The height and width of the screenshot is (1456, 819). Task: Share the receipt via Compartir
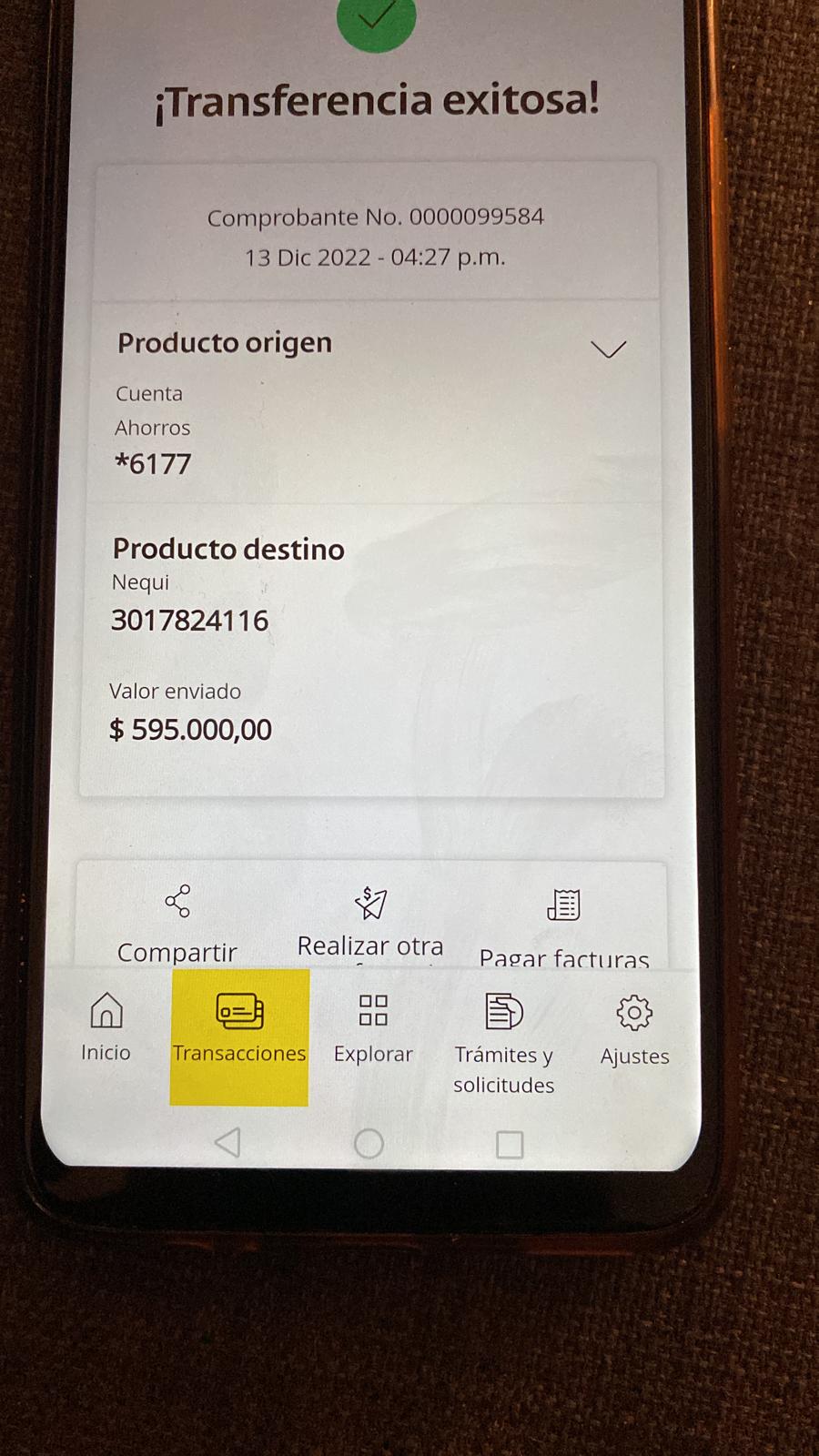point(177,924)
